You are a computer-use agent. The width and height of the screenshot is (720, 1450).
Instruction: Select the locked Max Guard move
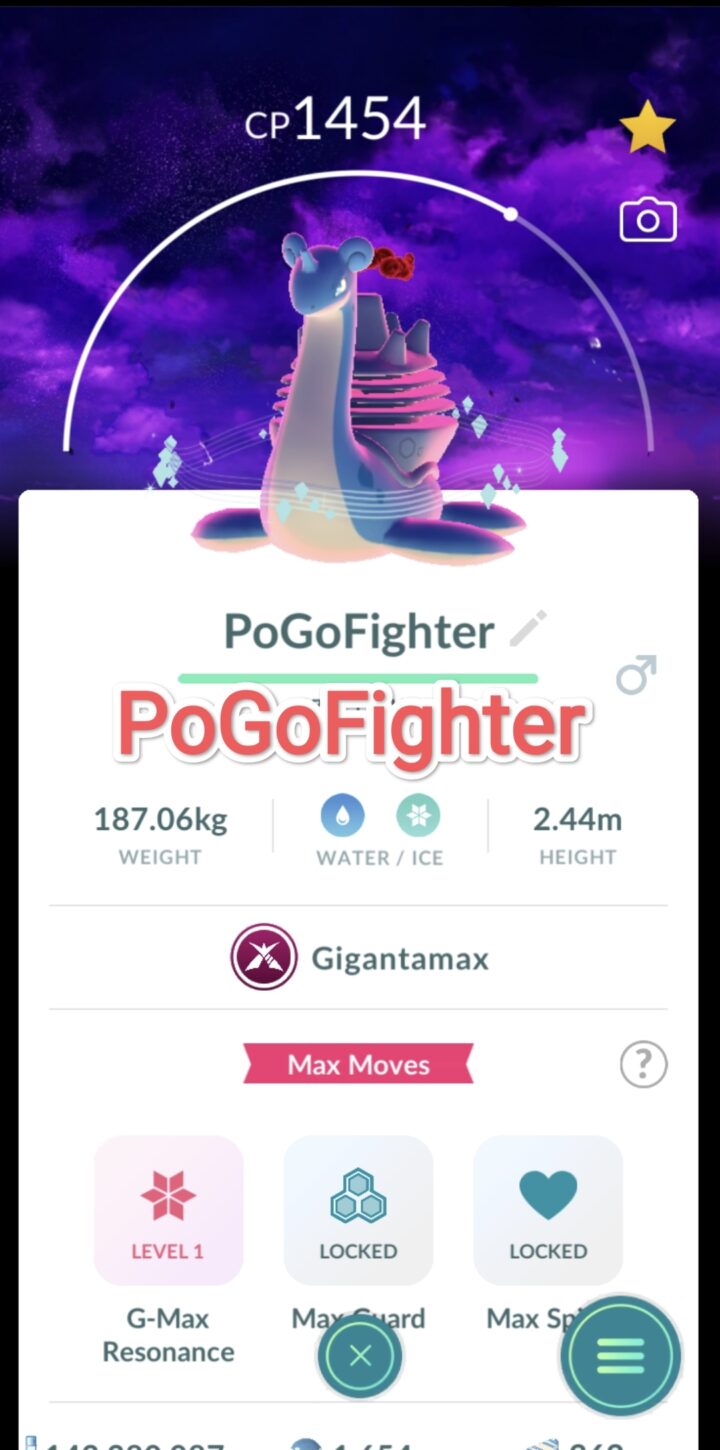click(x=358, y=1210)
